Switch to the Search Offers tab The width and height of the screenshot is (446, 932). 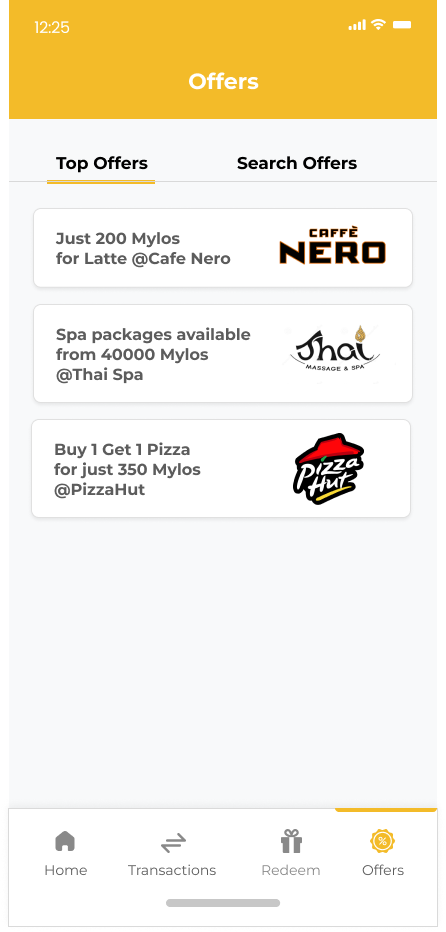[297, 163]
